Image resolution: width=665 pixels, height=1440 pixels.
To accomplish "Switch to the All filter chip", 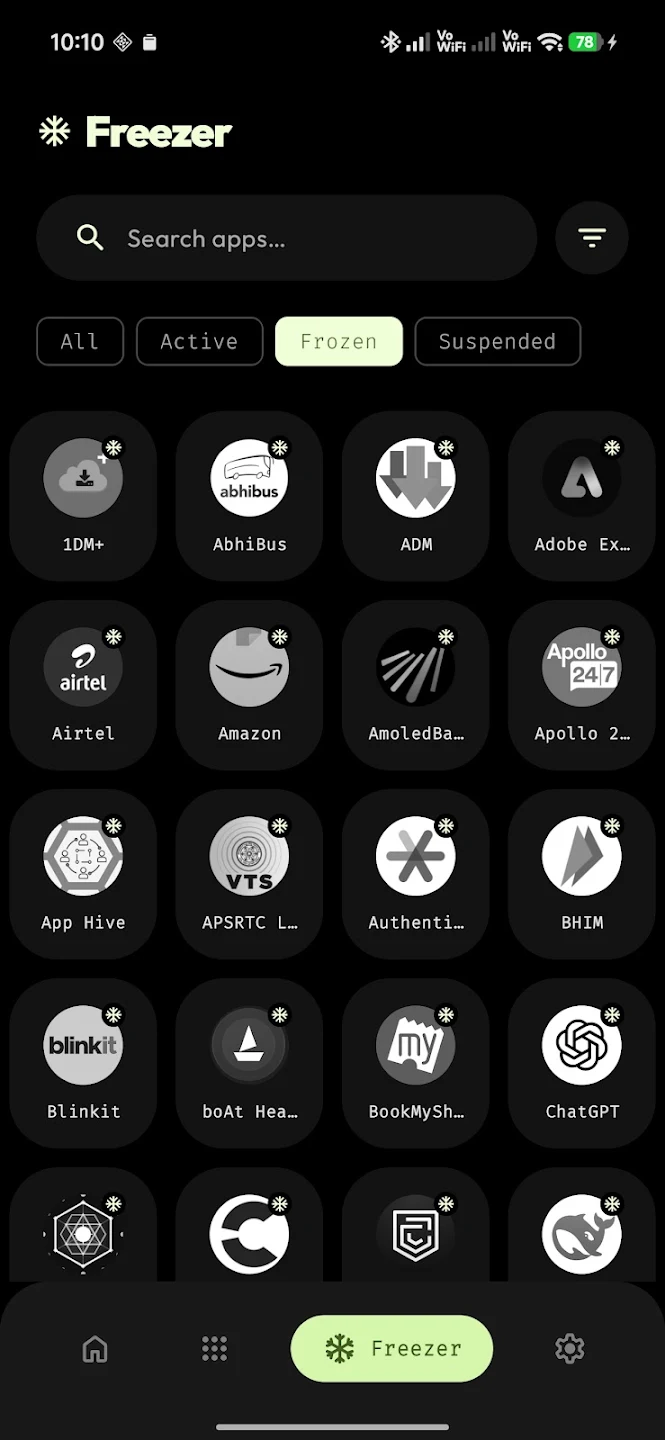I will coord(80,342).
